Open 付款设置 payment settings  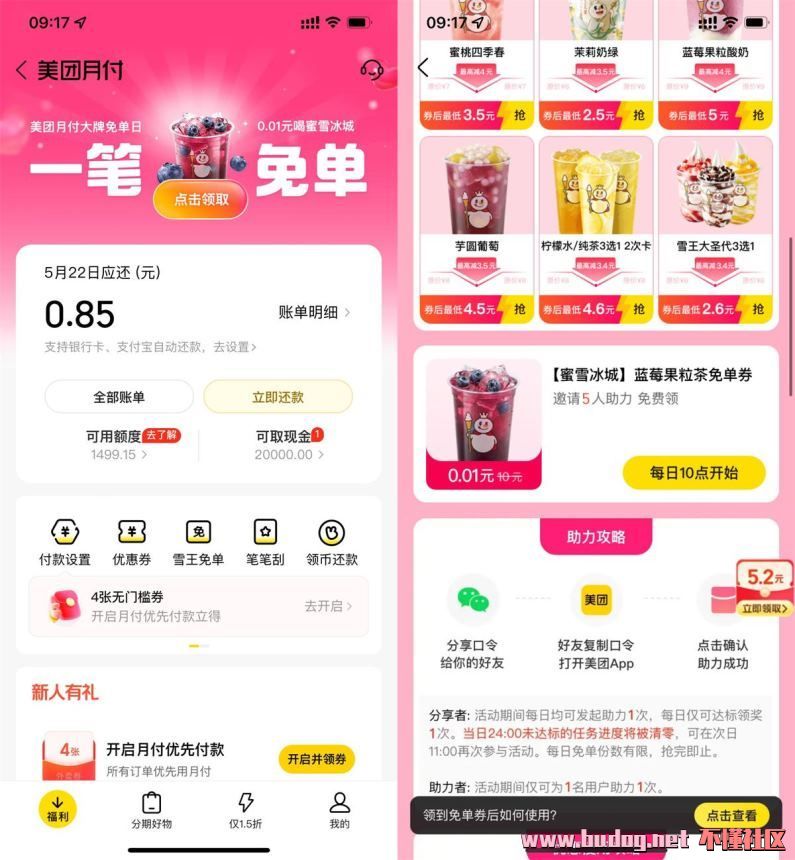(x=65, y=542)
